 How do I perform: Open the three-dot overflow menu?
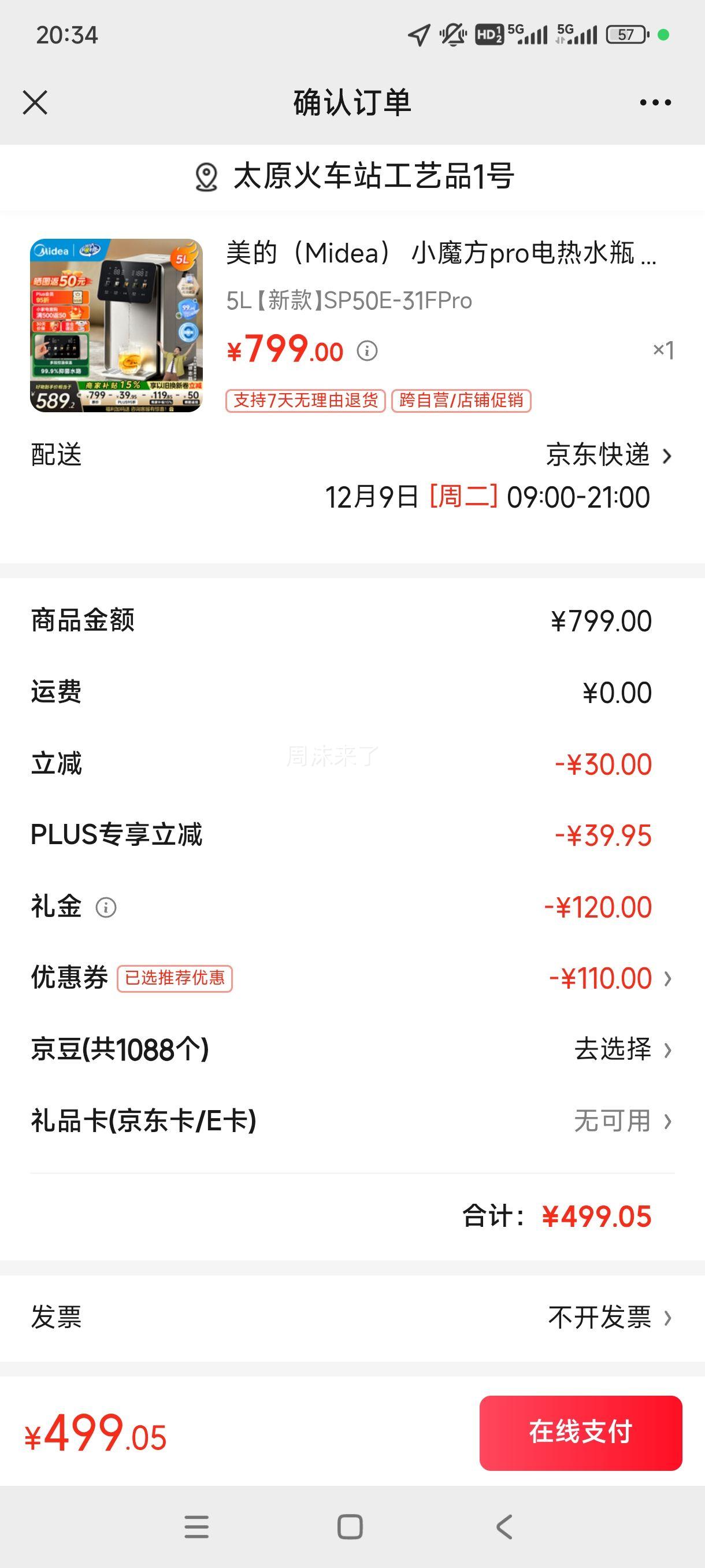click(x=655, y=102)
